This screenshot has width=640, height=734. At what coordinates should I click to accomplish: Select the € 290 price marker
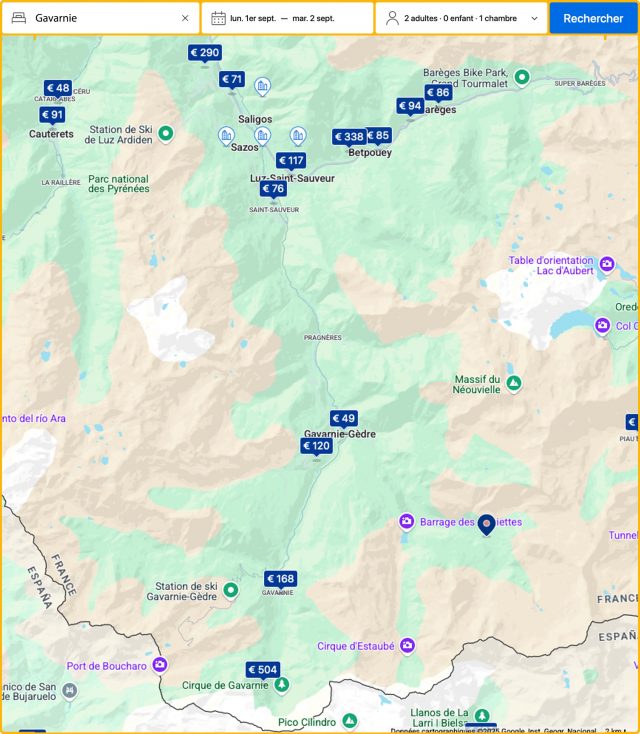204,53
